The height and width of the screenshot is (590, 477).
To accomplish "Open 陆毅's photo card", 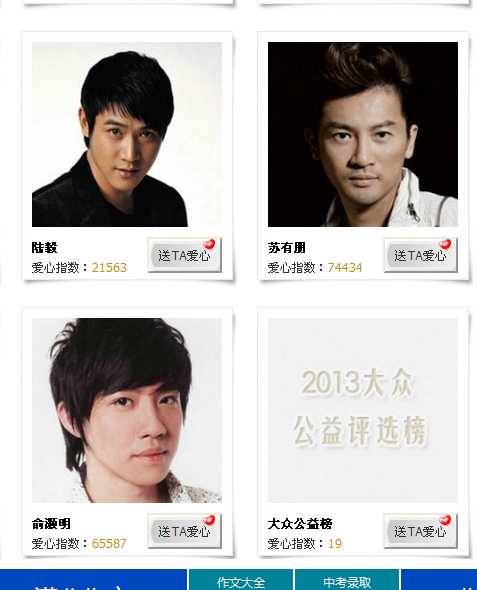I will pos(127,134).
